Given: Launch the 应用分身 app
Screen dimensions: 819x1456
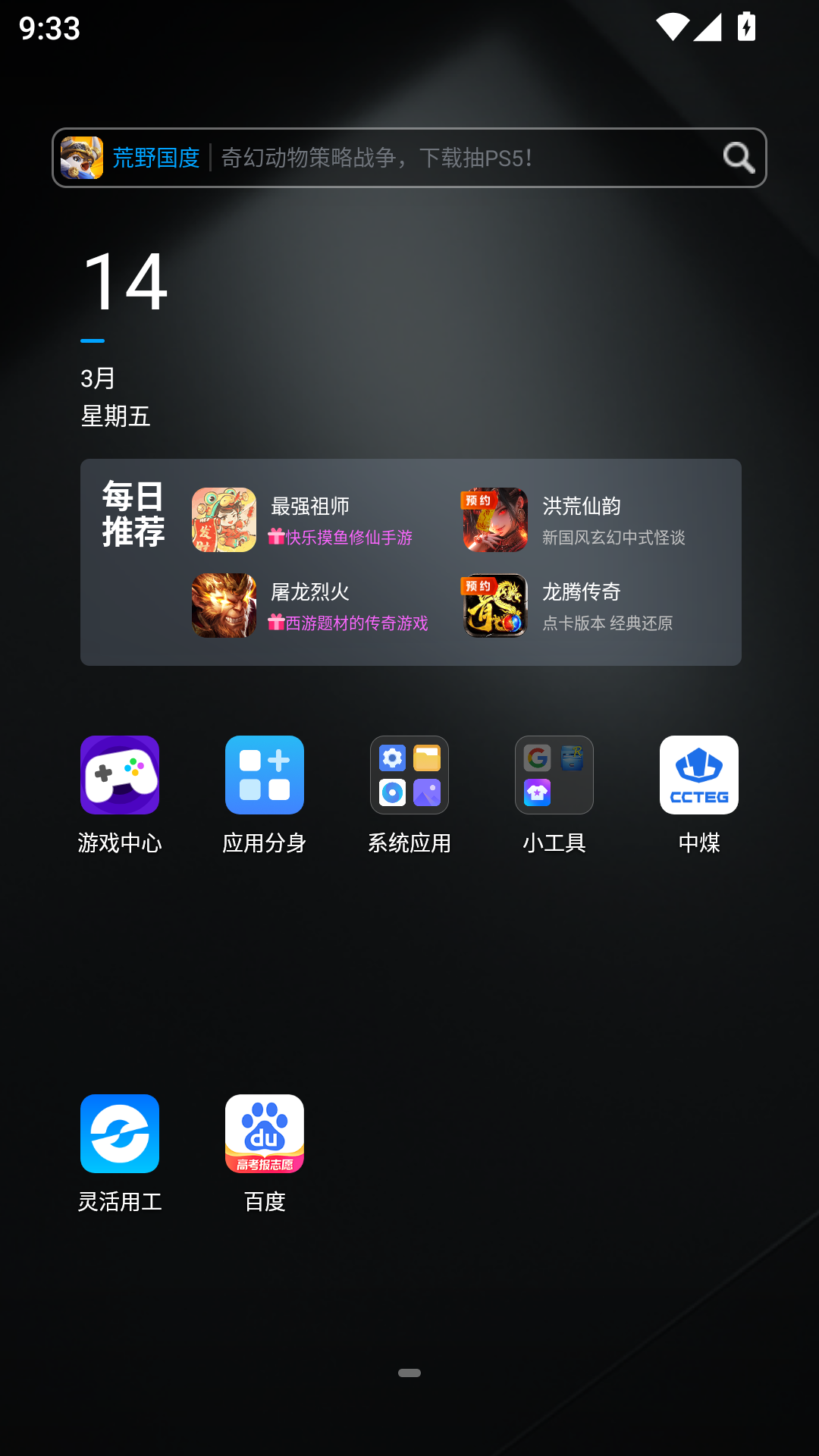Looking at the screenshot, I should point(265,776).
